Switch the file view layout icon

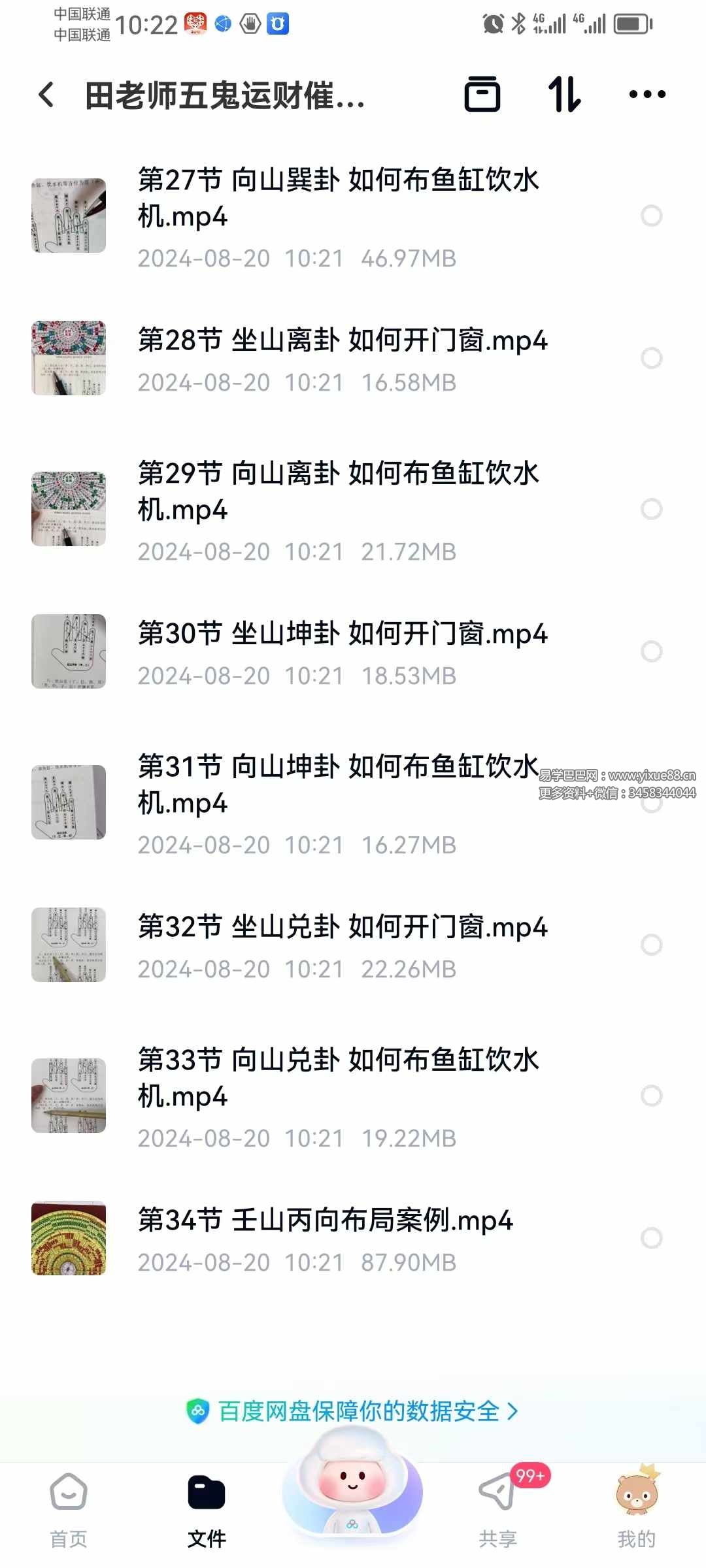[484, 95]
